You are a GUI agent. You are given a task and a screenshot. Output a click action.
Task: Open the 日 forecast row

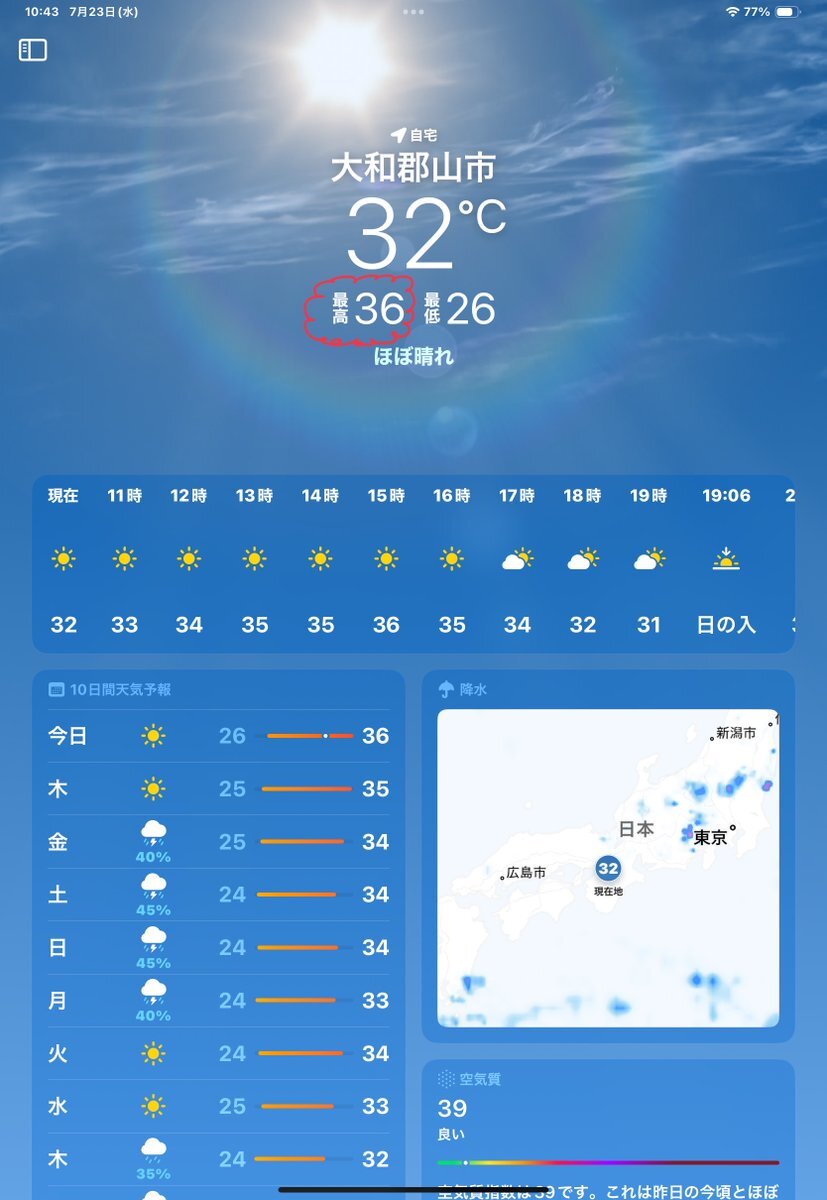click(x=218, y=947)
